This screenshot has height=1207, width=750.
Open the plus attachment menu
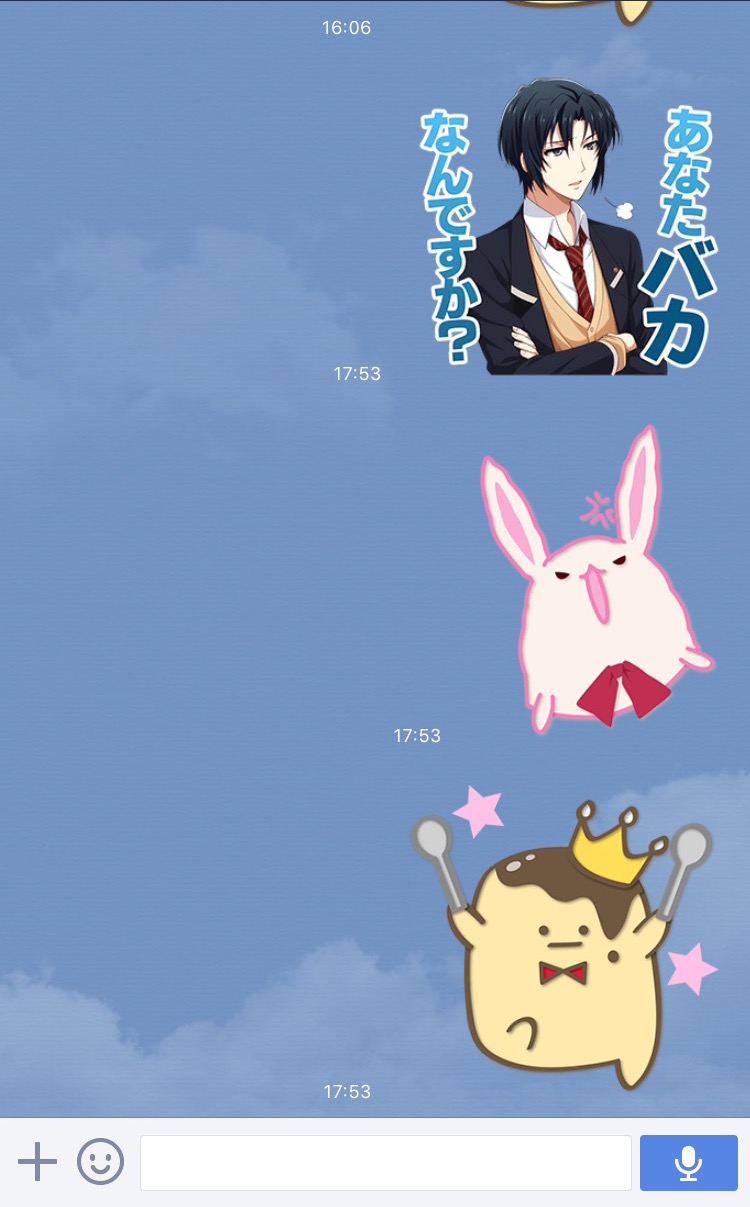click(37, 1162)
